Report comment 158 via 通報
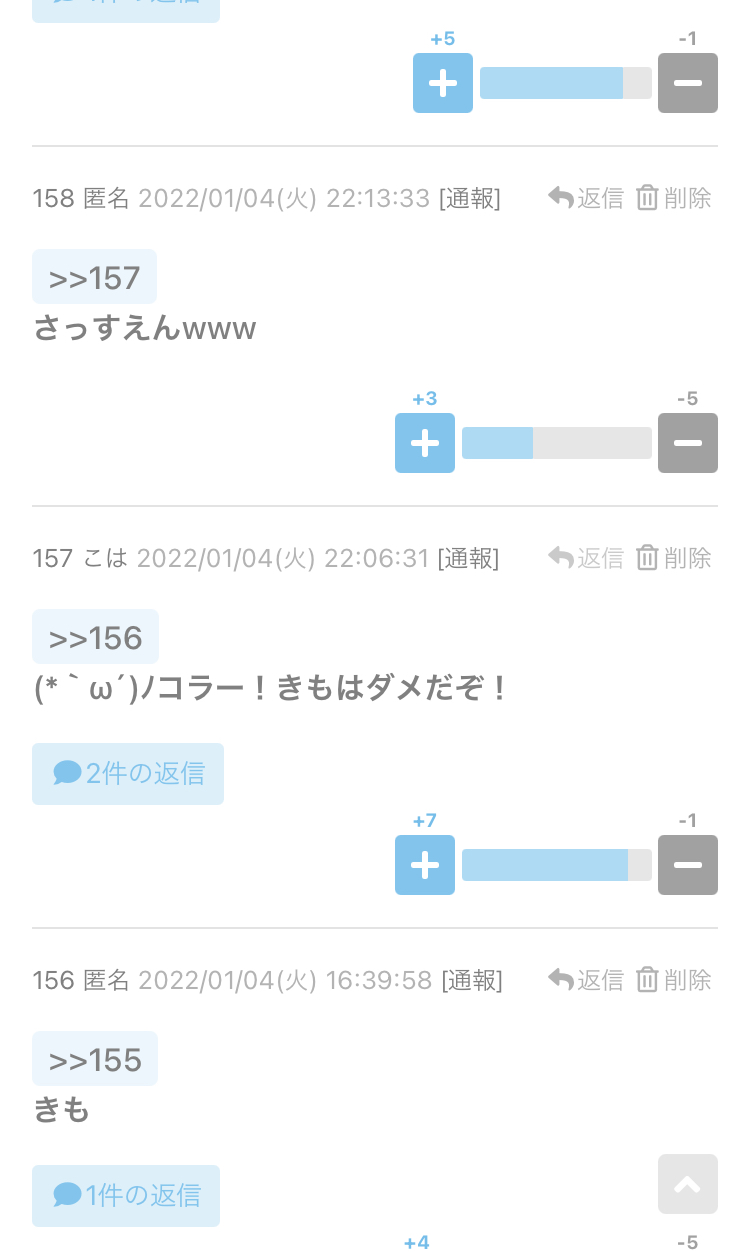The image size is (750, 1252). (x=470, y=198)
